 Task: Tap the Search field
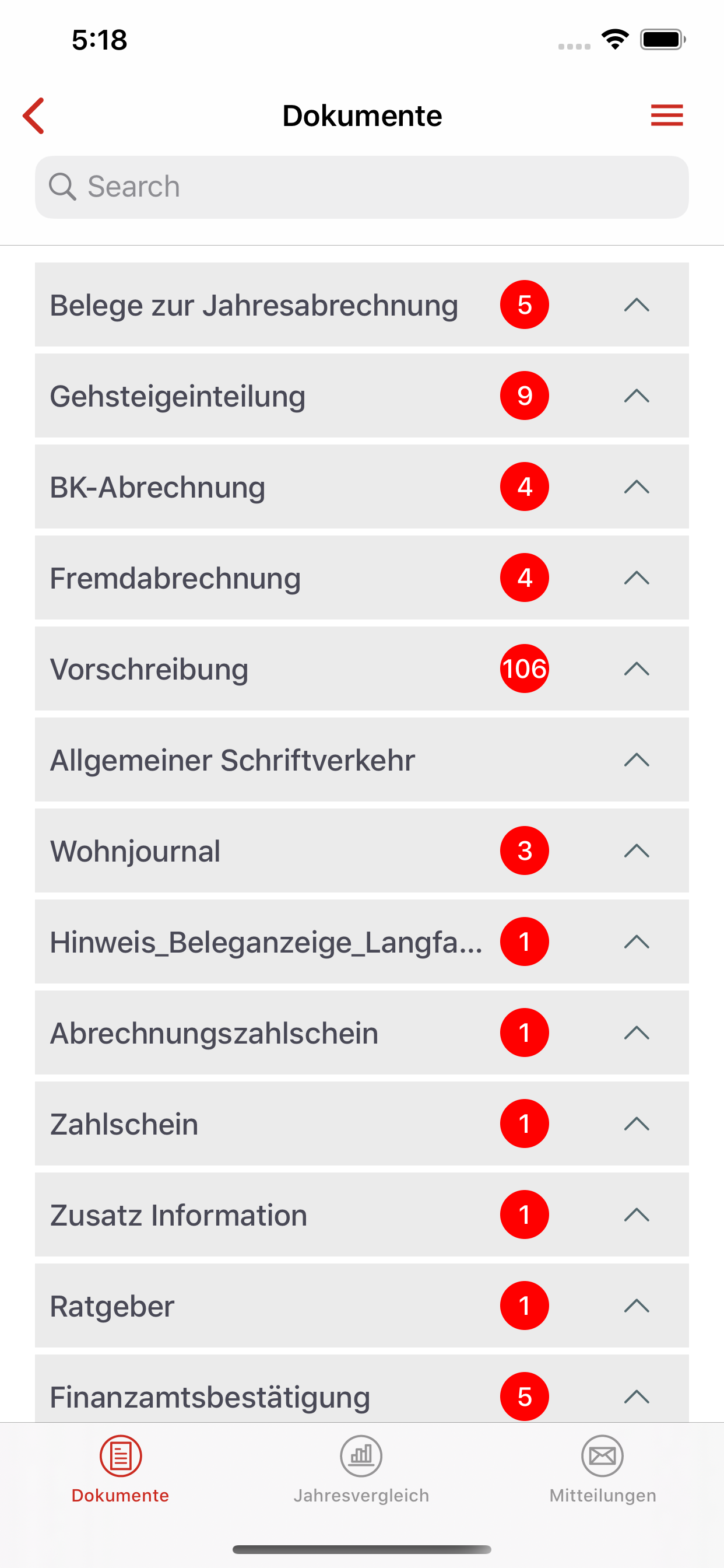tap(362, 187)
